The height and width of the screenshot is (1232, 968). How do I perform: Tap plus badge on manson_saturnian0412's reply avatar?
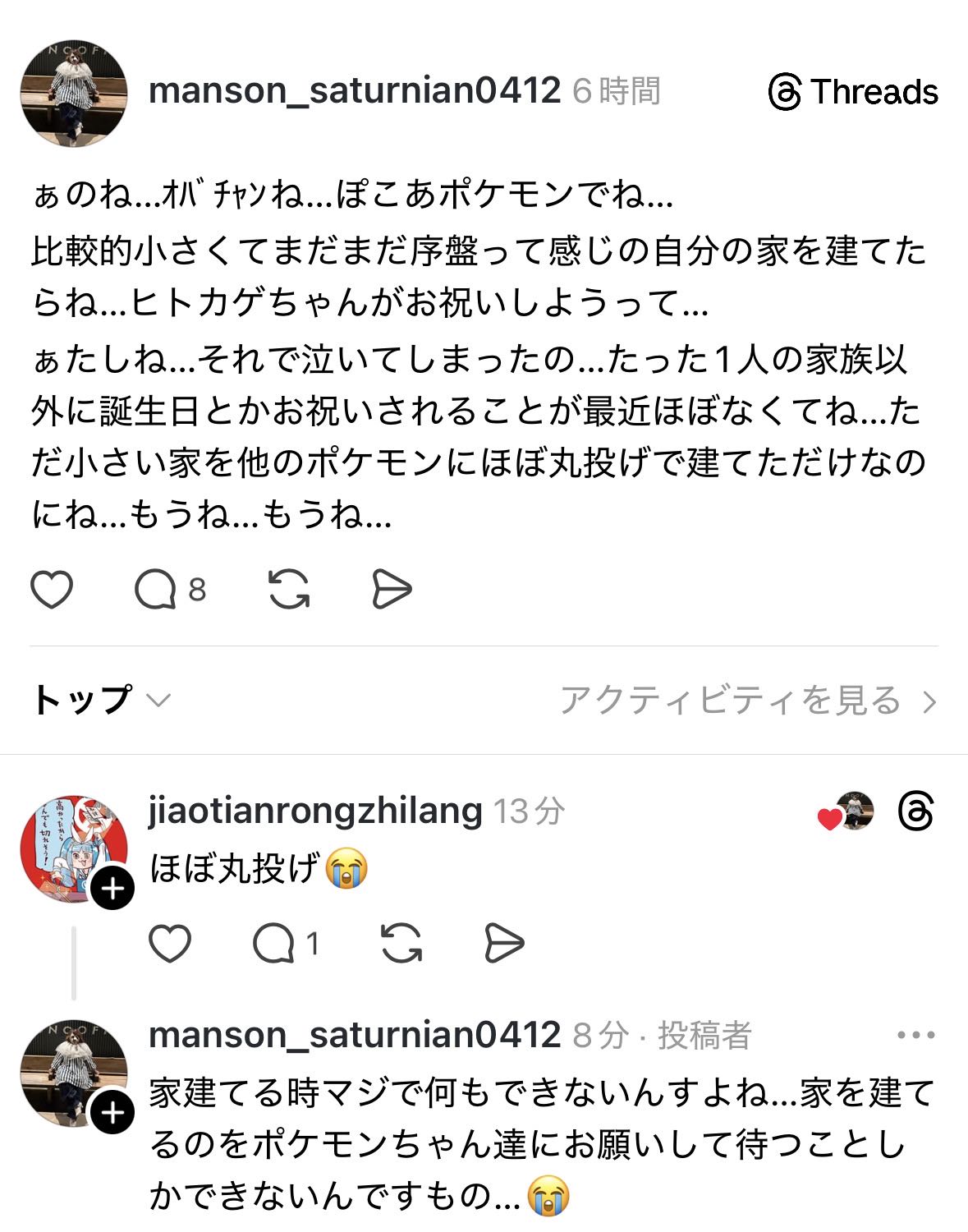pyautogui.click(x=112, y=1112)
